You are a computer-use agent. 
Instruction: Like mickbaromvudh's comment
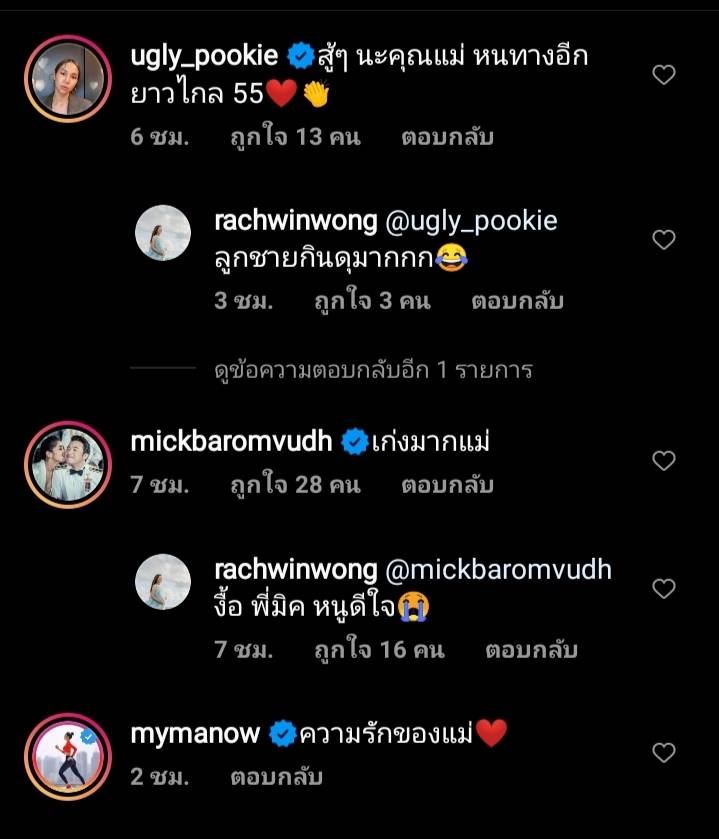pos(663,460)
